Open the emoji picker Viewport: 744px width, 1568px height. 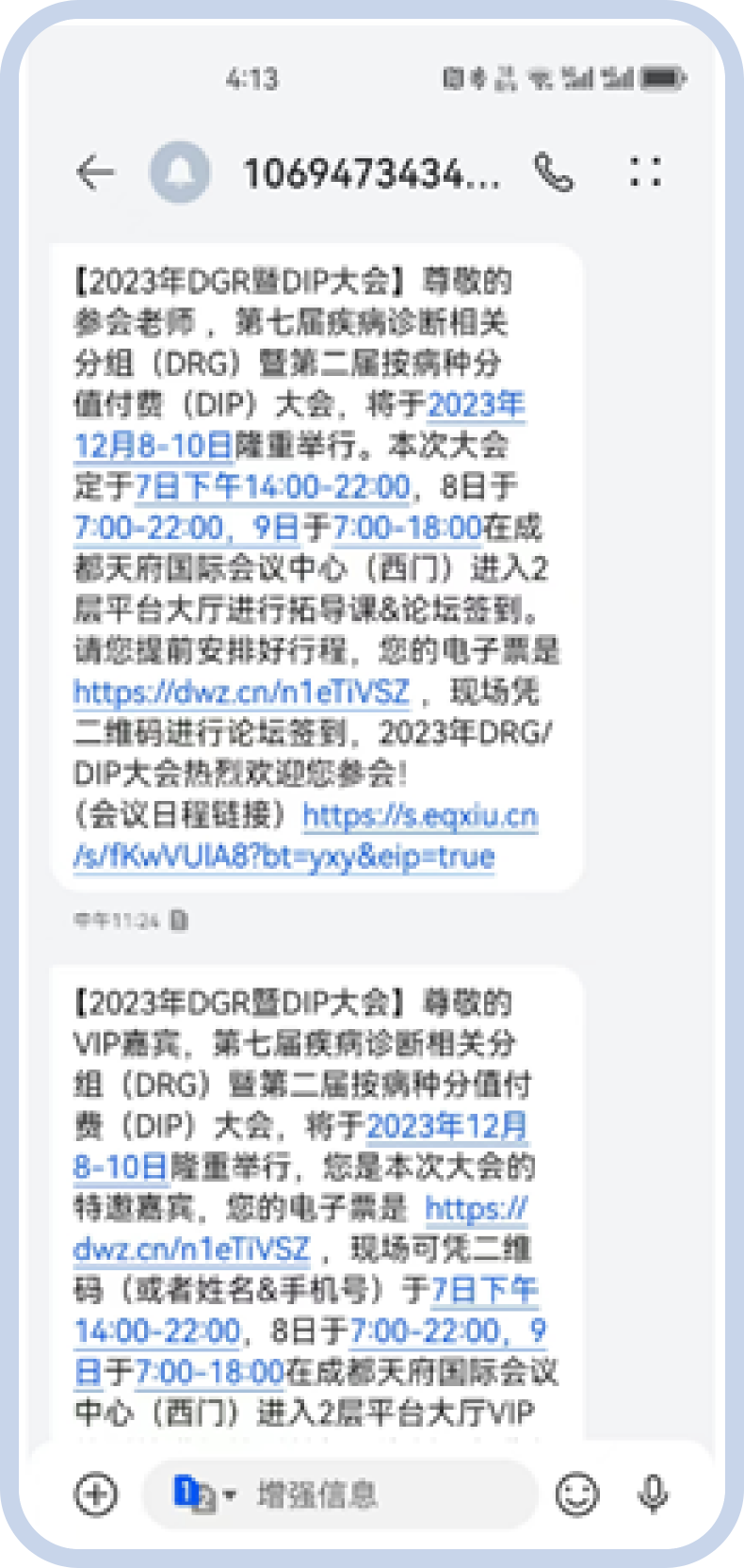576,1494
